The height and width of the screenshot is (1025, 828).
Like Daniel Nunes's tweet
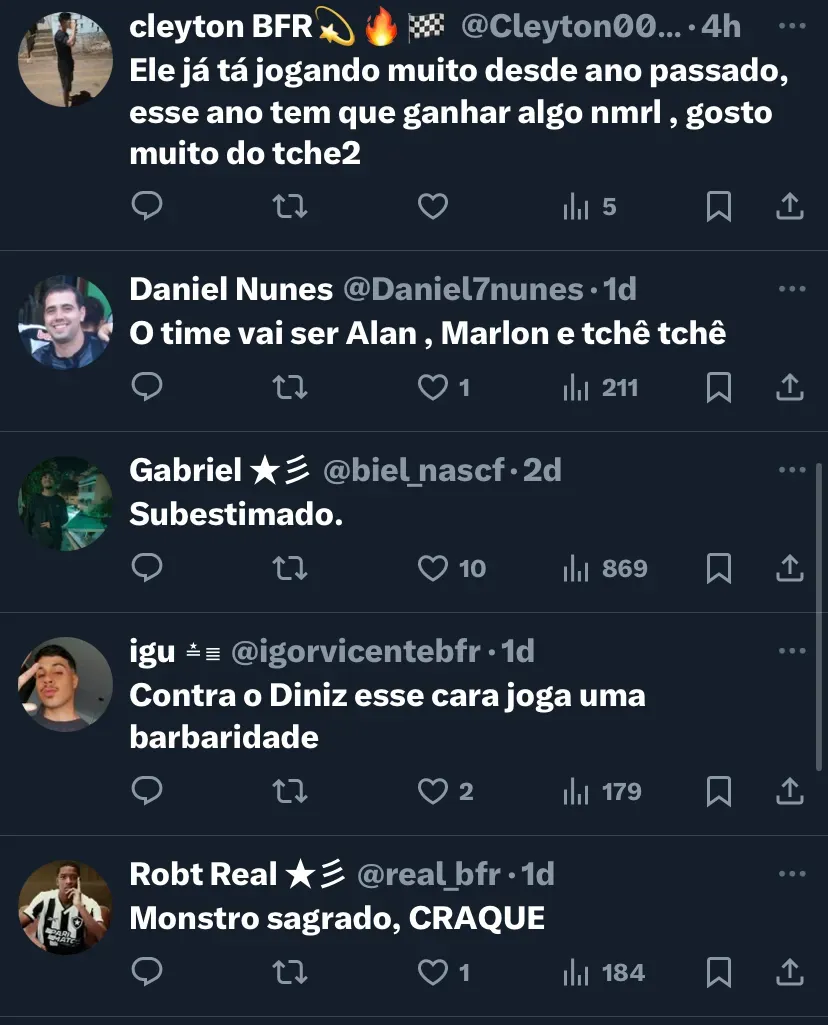[432, 387]
